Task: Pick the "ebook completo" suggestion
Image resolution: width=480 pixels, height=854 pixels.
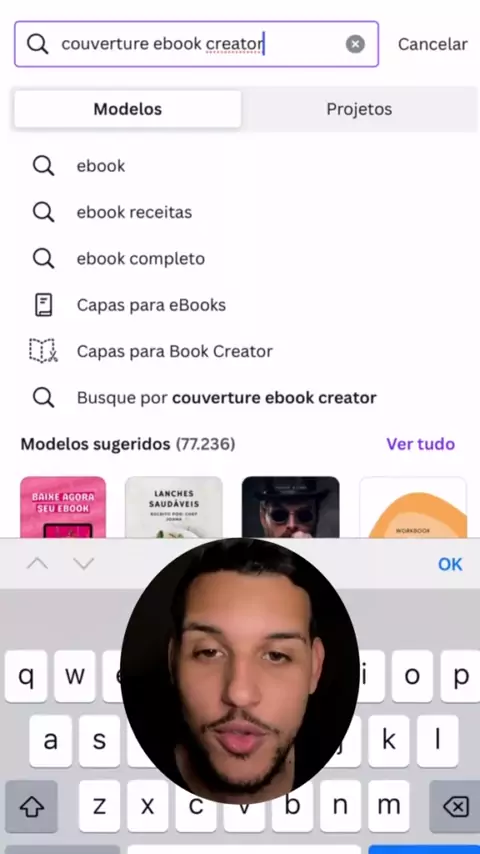Action: 240,258
